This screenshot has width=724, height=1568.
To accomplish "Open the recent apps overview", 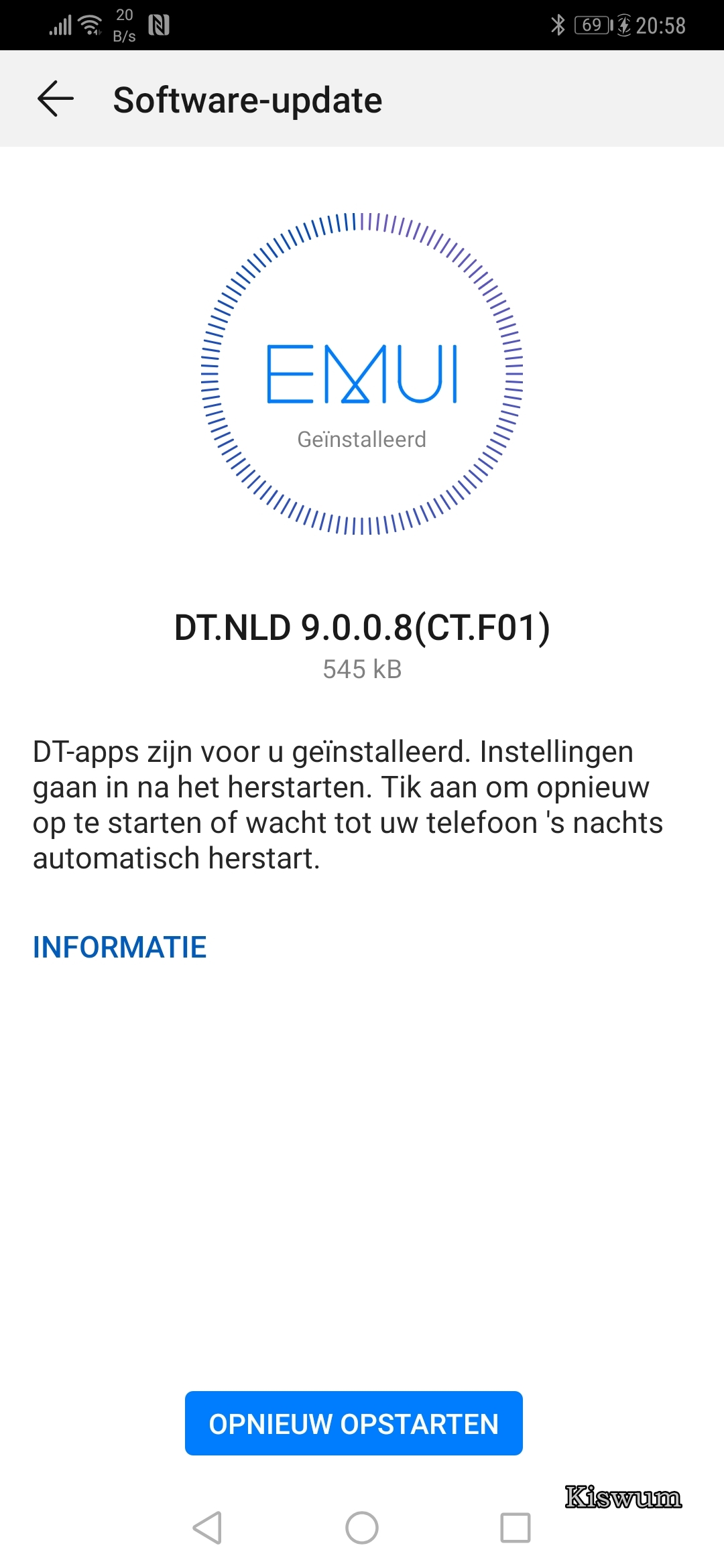I will pyautogui.click(x=515, y=1527).
